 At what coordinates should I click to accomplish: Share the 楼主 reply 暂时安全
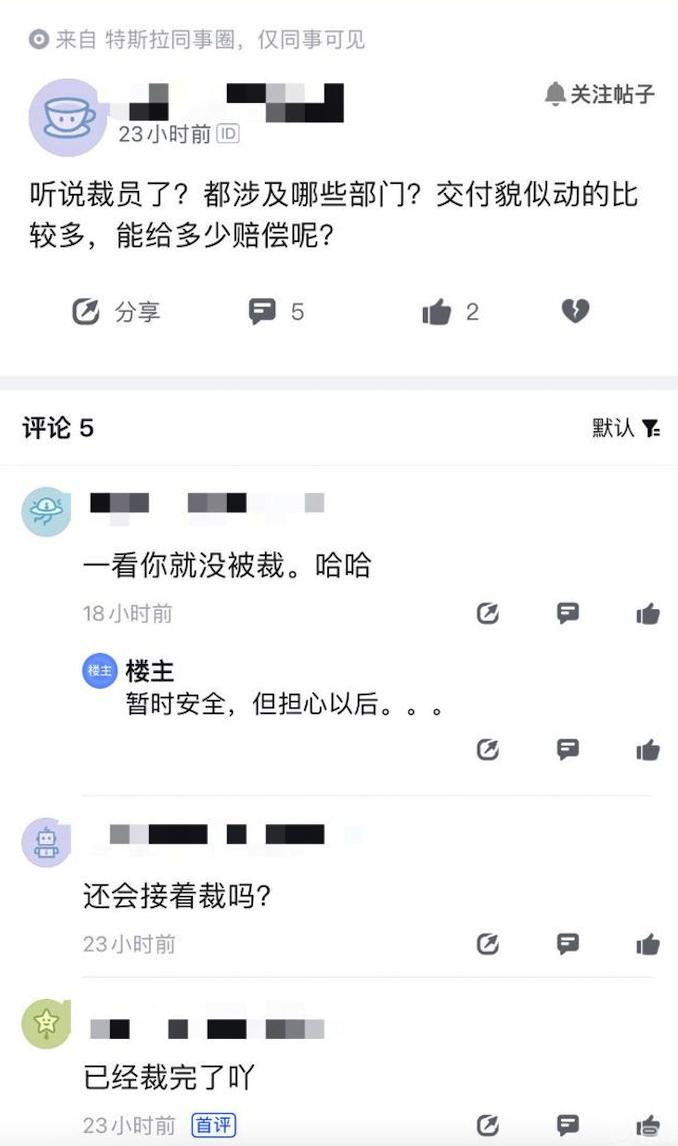coord(488,749)
